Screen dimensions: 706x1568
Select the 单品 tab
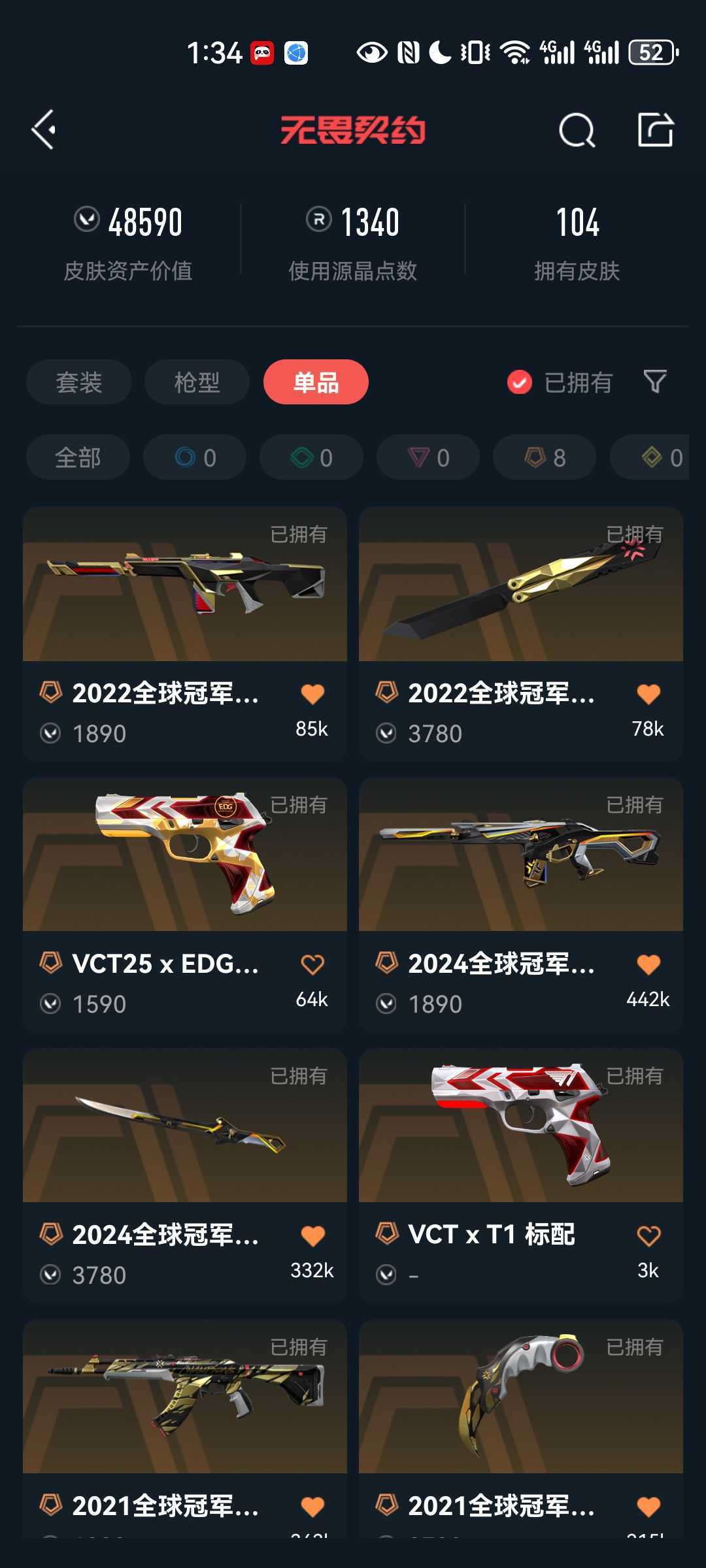point(316,382)
